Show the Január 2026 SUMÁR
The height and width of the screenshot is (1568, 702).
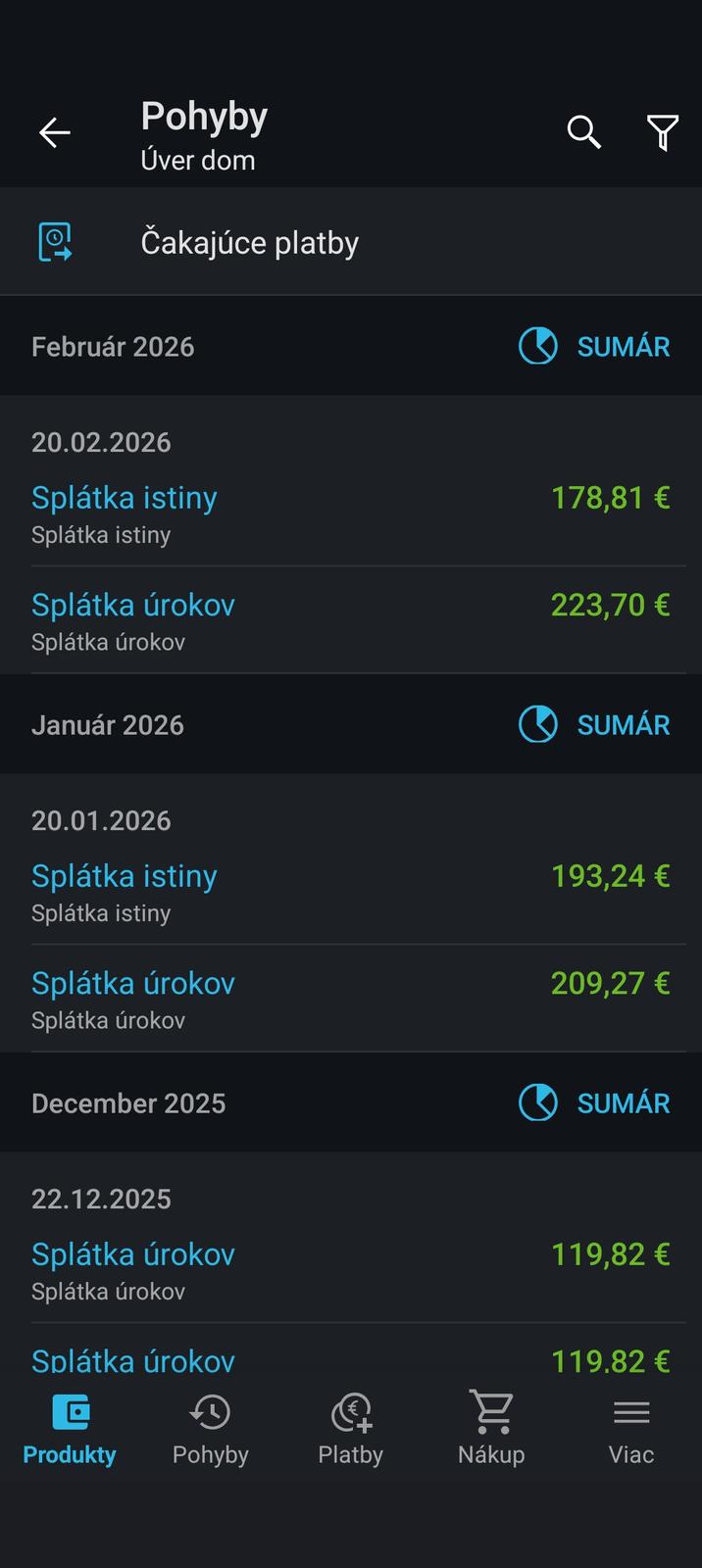pyautogui.click(x=594, y=724)
